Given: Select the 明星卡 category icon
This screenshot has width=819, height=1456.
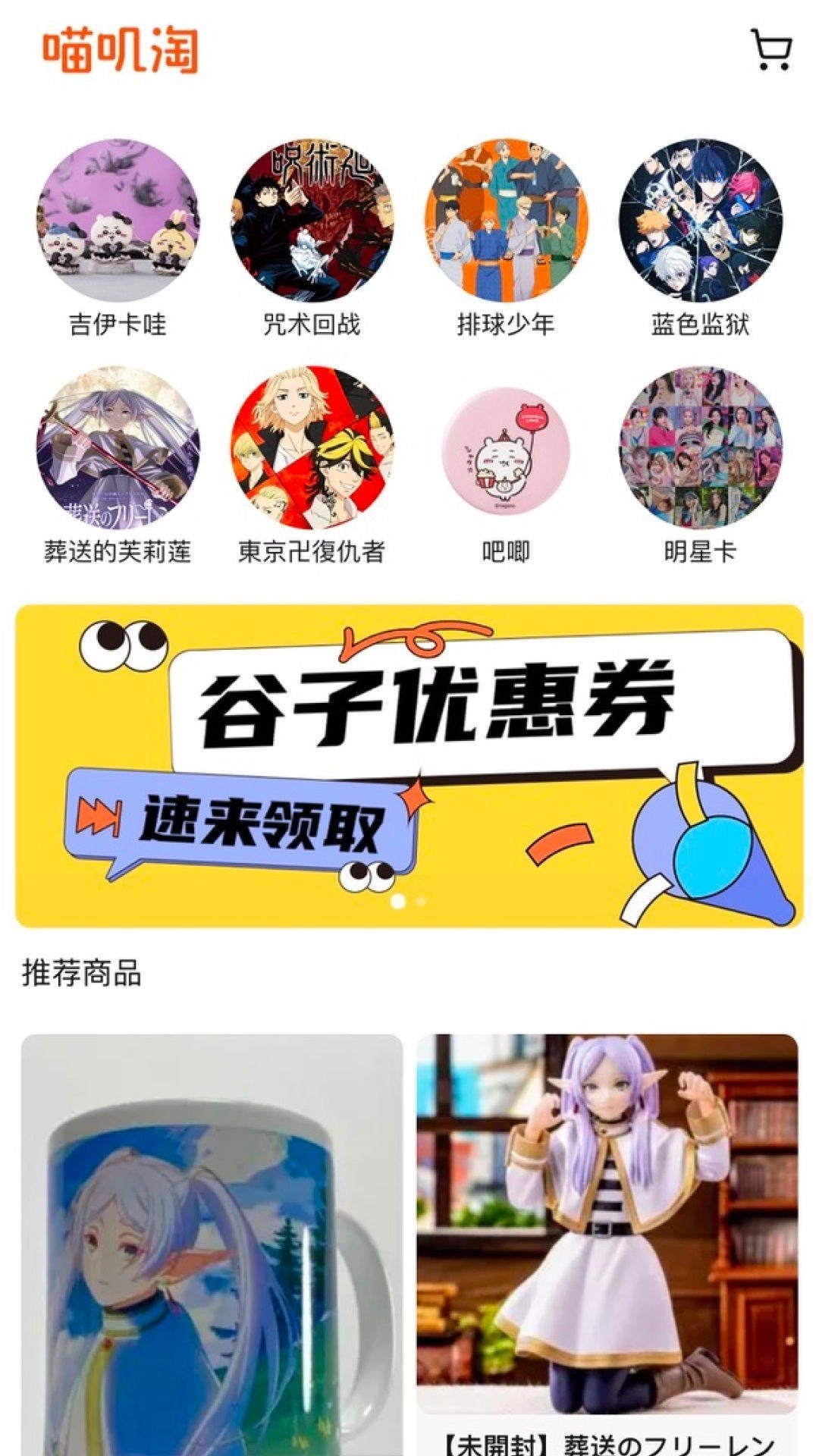Looking at the screenshot, I should tap(701, 447).
